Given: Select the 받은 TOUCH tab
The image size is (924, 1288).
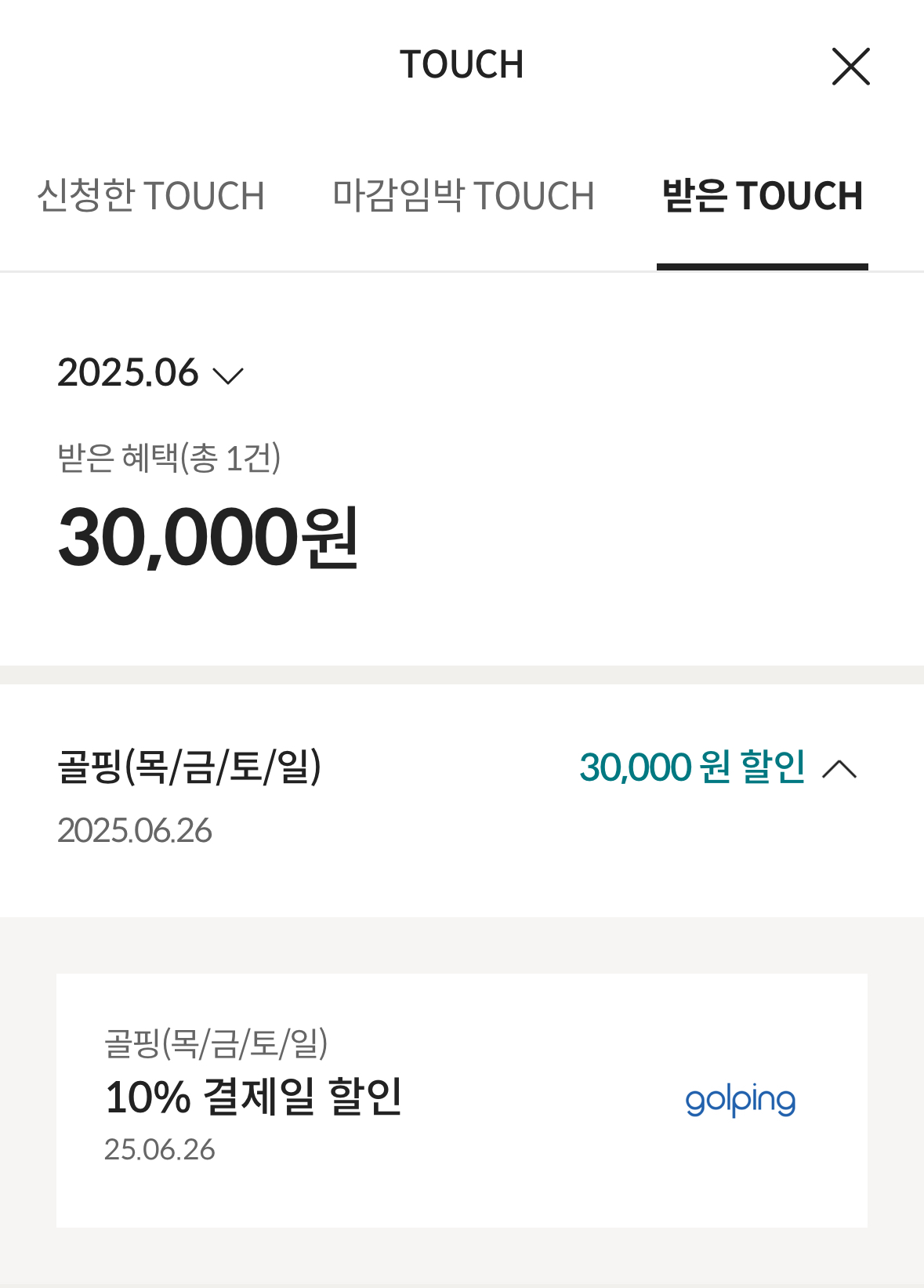Looking at the screenshot, I should 762,196.
